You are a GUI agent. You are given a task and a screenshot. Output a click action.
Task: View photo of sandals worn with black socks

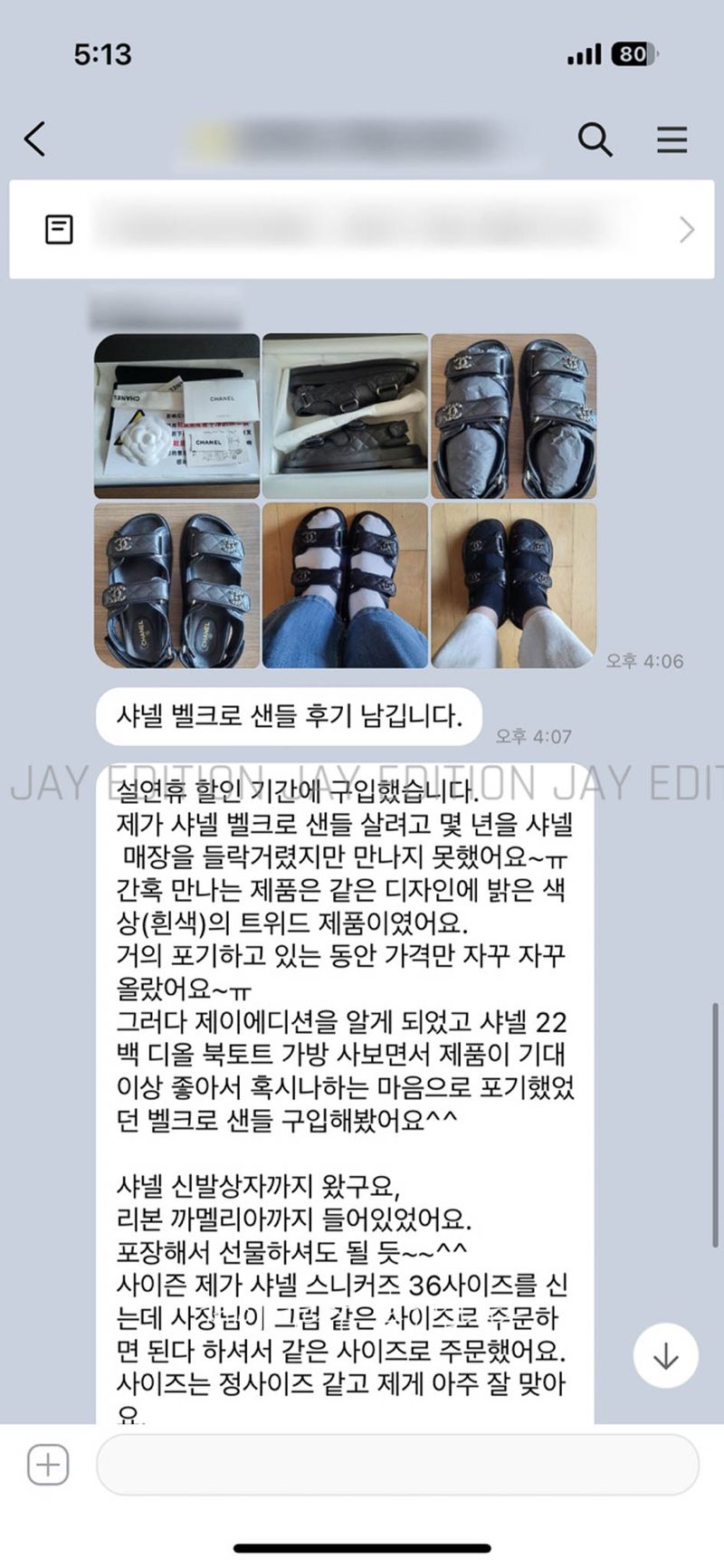click(513, 585)
